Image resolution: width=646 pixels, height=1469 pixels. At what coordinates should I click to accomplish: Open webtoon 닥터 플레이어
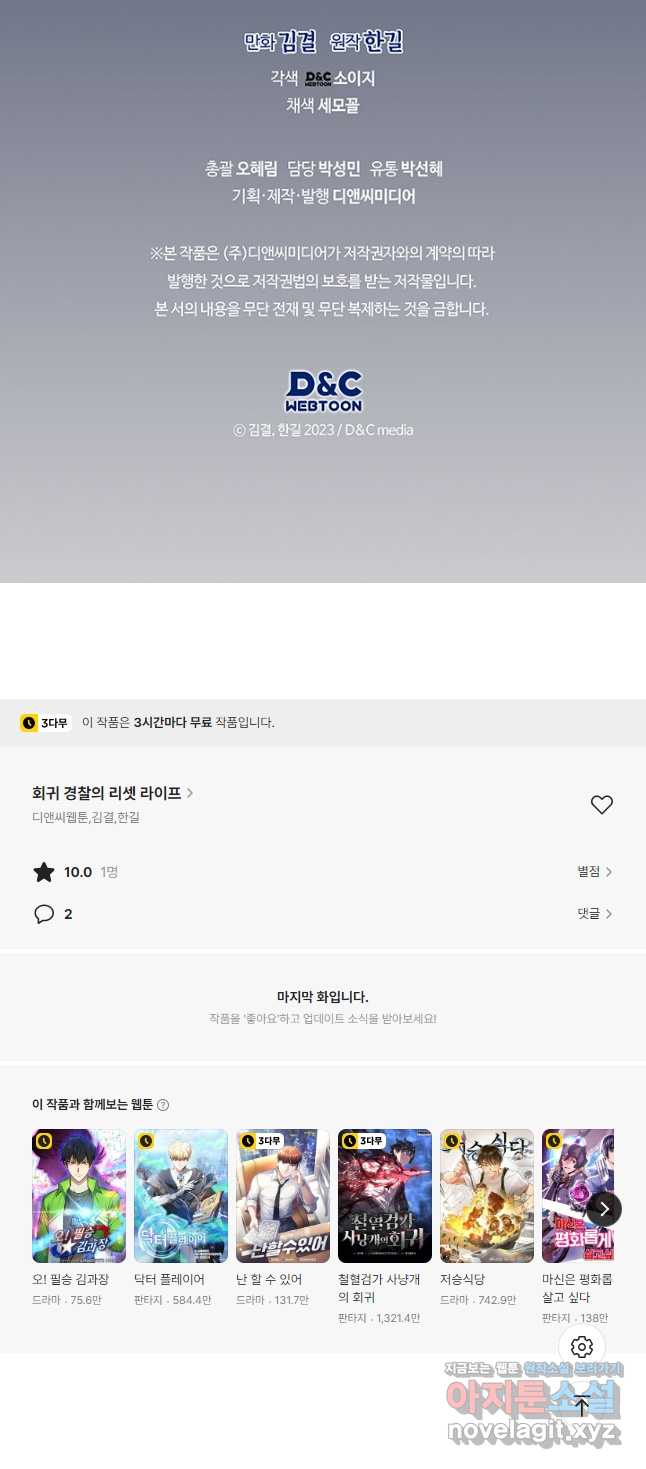tap(181, 1196)
